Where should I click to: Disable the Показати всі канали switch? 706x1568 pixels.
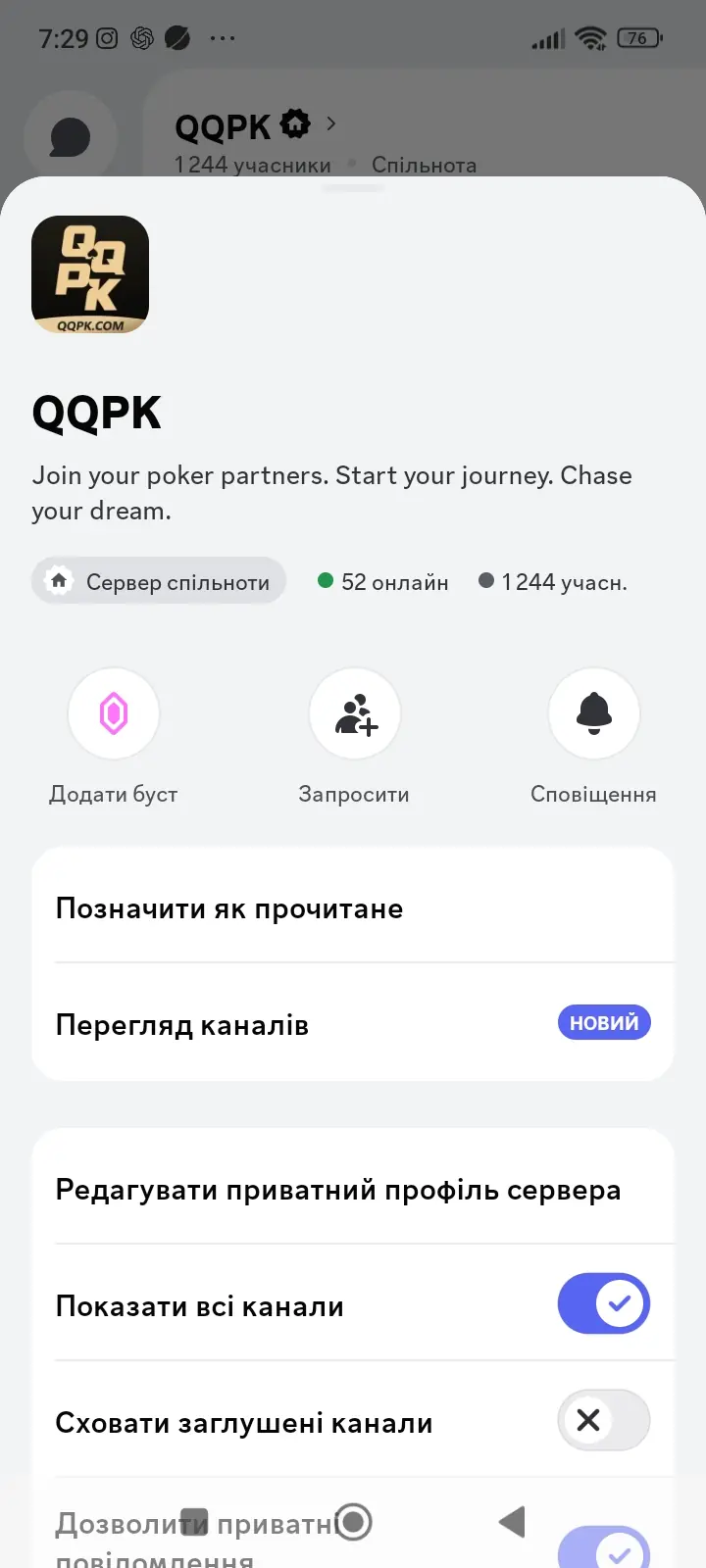(x=603, y=1304)
